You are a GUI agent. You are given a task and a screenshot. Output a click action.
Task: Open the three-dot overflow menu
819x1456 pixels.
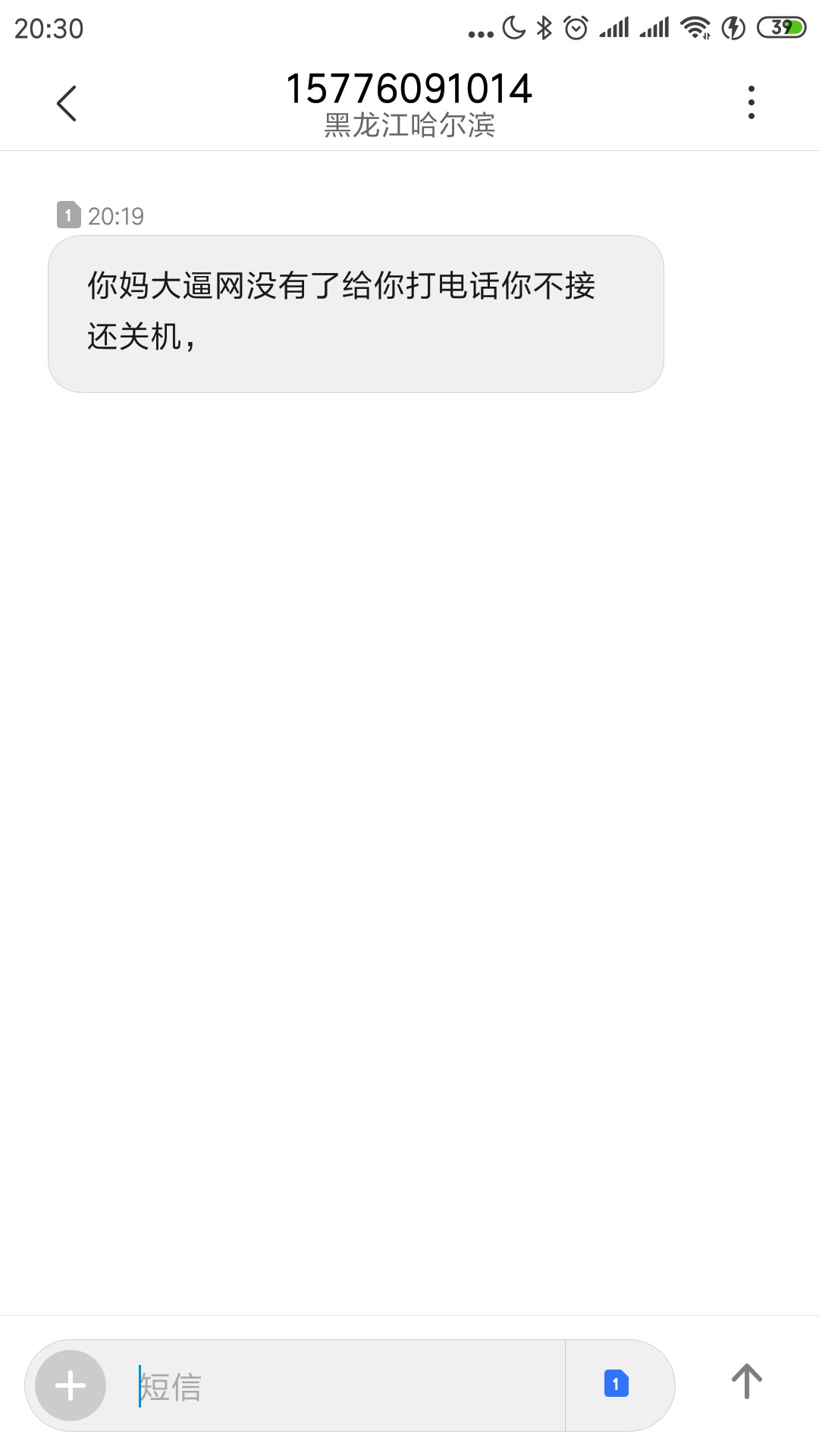click(x=751, y=102)
